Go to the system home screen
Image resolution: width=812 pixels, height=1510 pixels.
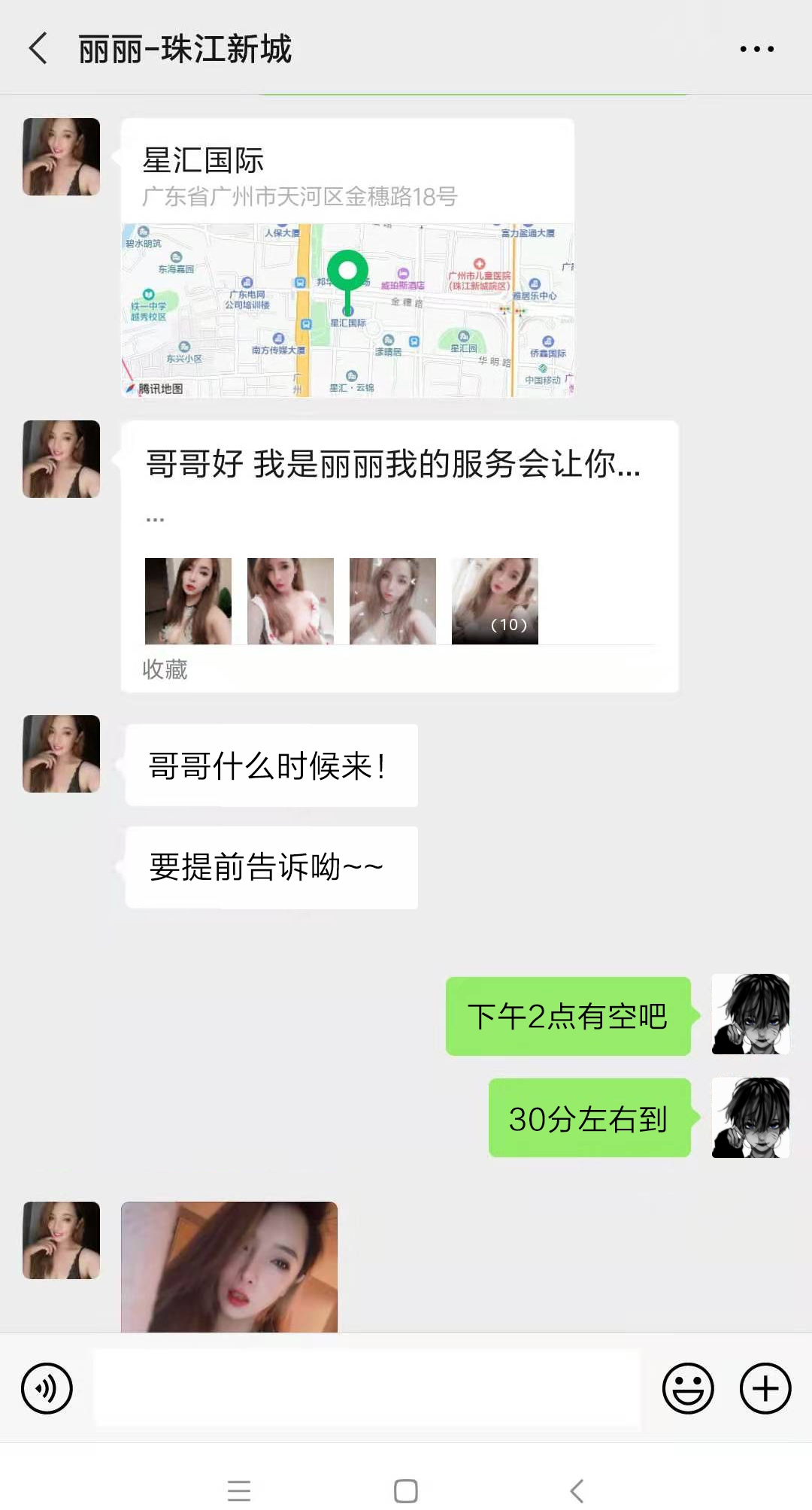pos(406,1490)
